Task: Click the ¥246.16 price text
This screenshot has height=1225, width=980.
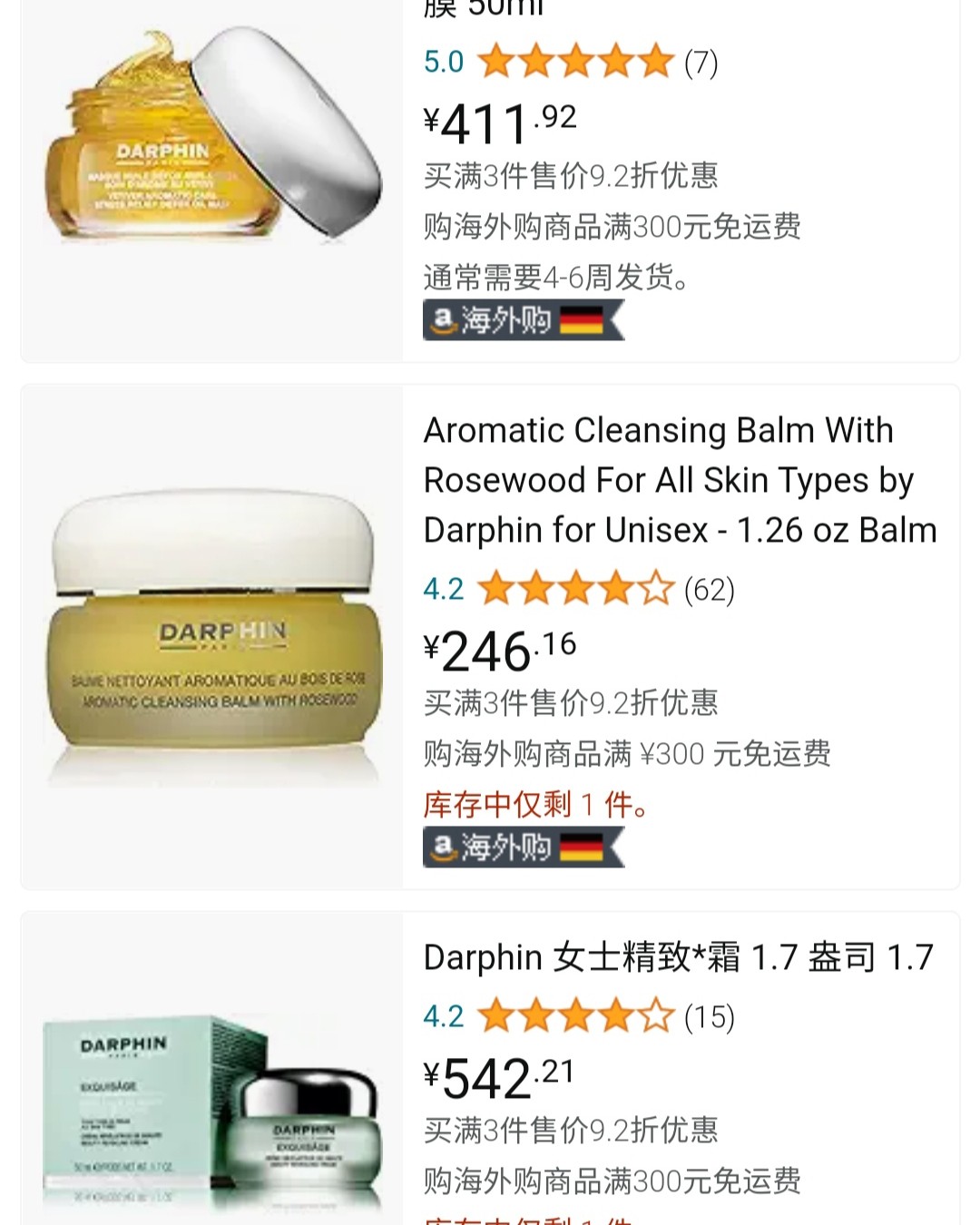Action: (495, 651)
